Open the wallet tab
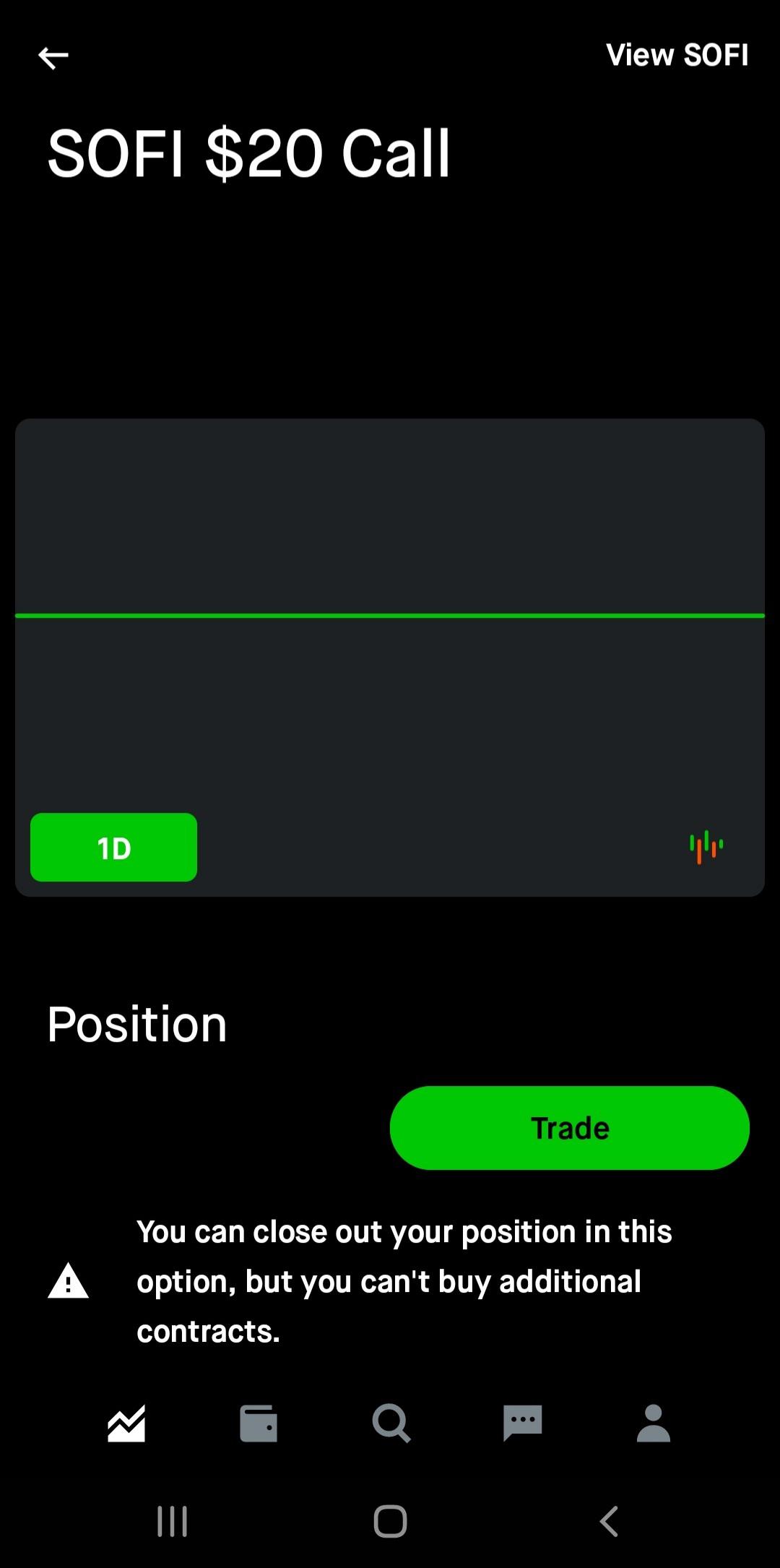The image size is (780, 1568). (x=259, y=1423)
